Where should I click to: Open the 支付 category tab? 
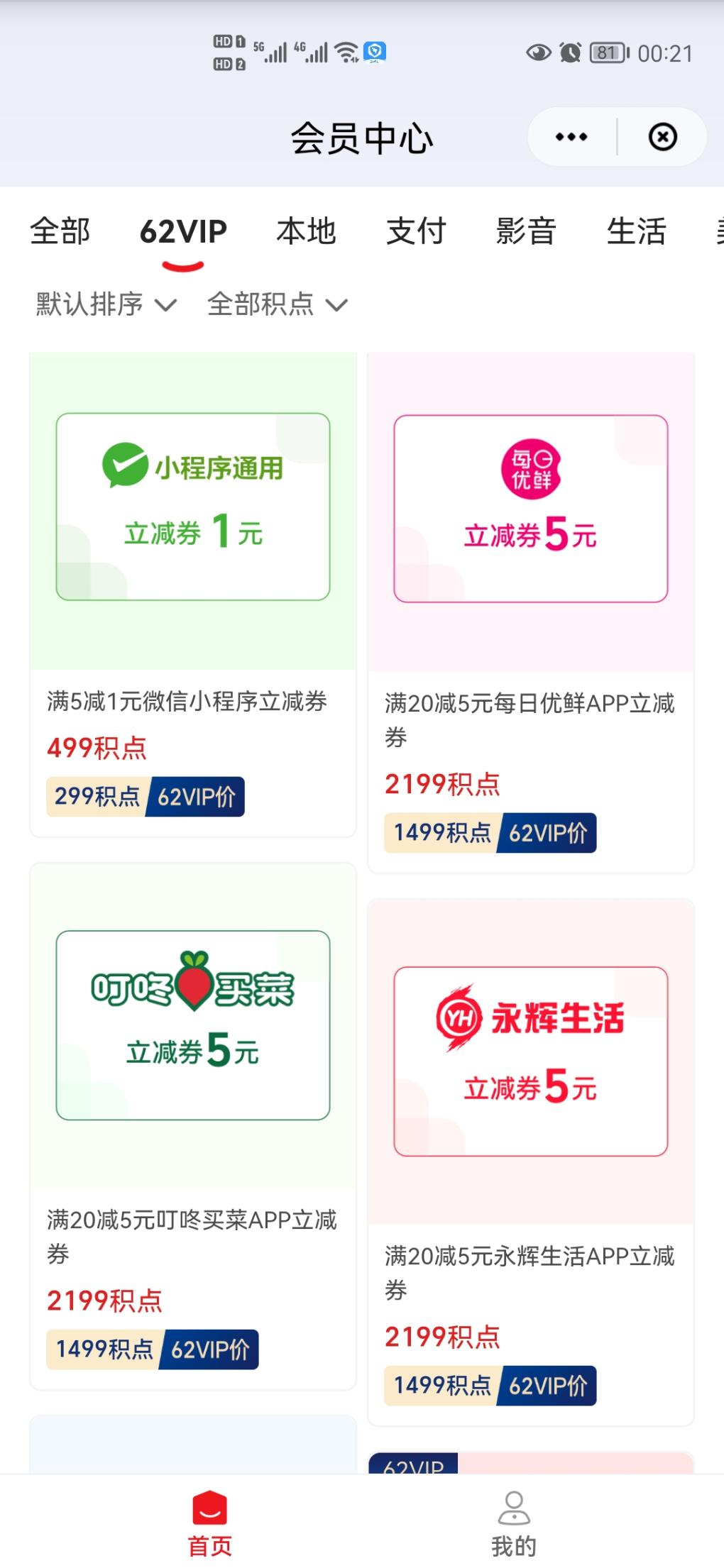(416, 231)
